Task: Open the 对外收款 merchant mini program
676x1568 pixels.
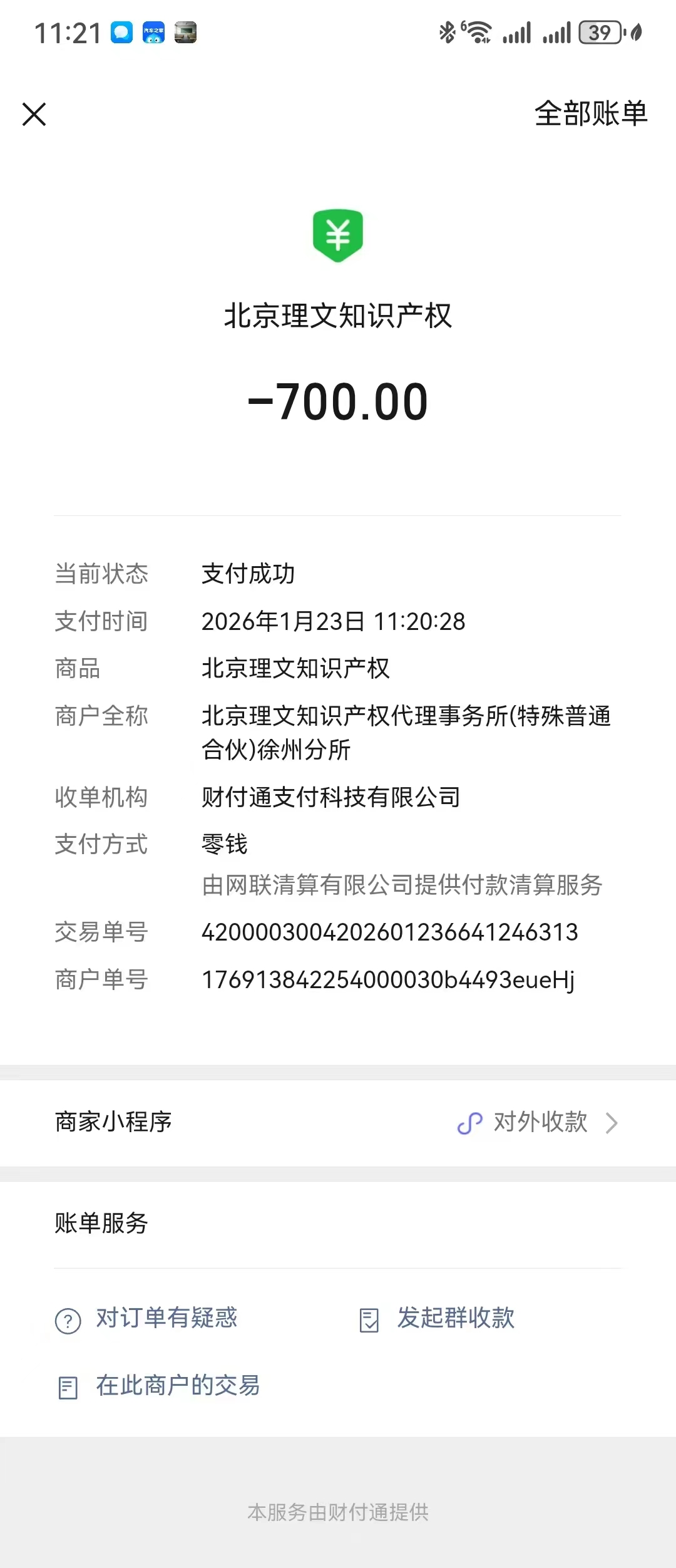Action: [x=538, y=1122]
